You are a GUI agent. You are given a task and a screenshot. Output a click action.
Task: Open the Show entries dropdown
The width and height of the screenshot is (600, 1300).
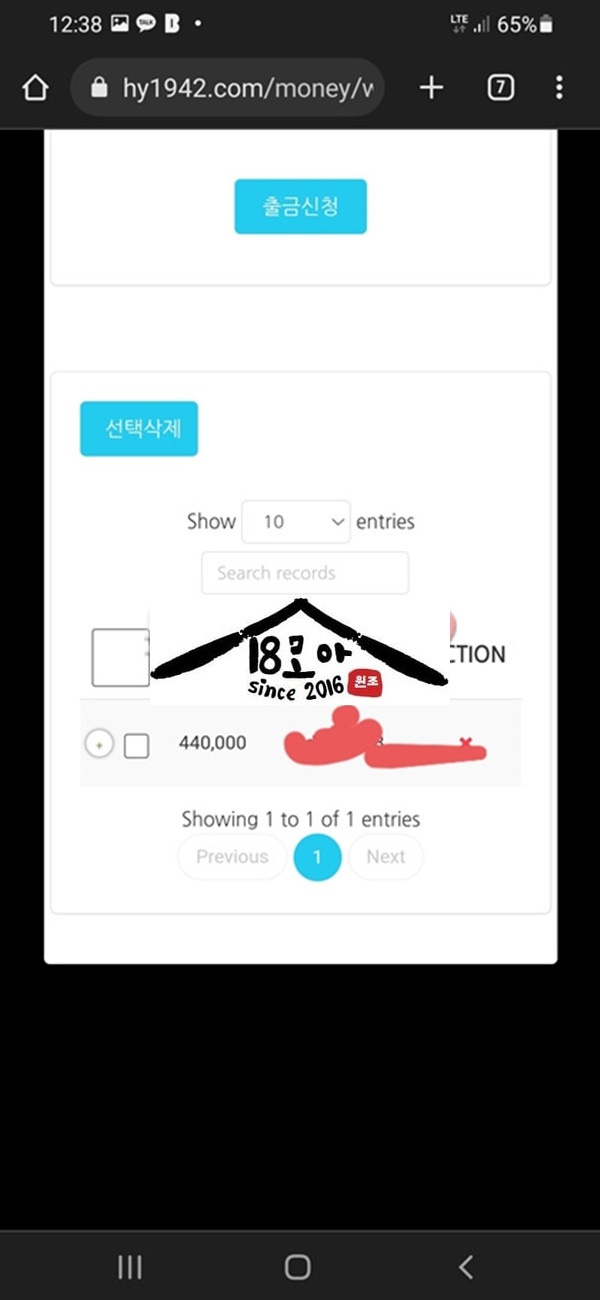[x=295, y=522]
